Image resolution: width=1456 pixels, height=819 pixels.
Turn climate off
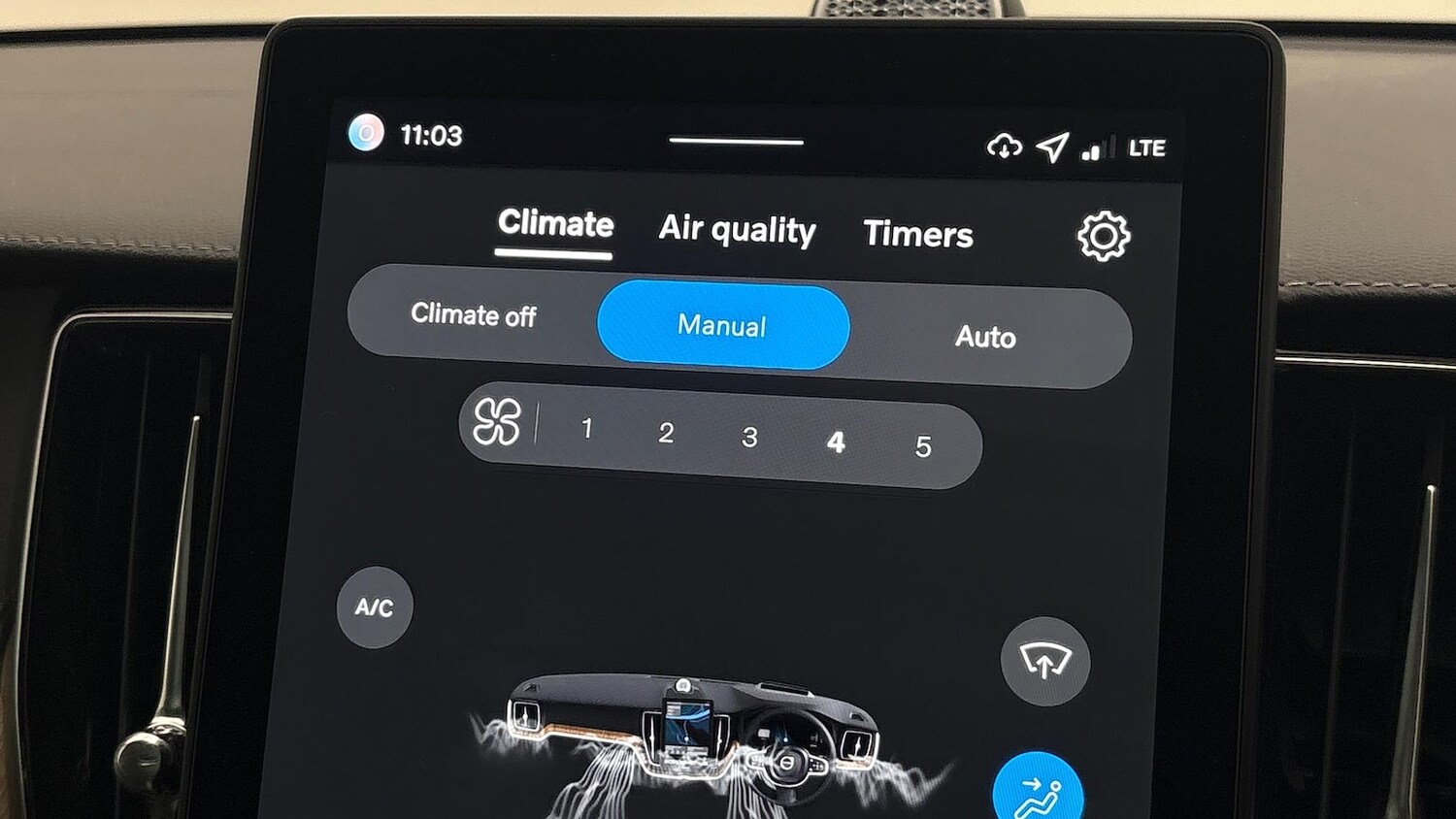click(473, 314)
